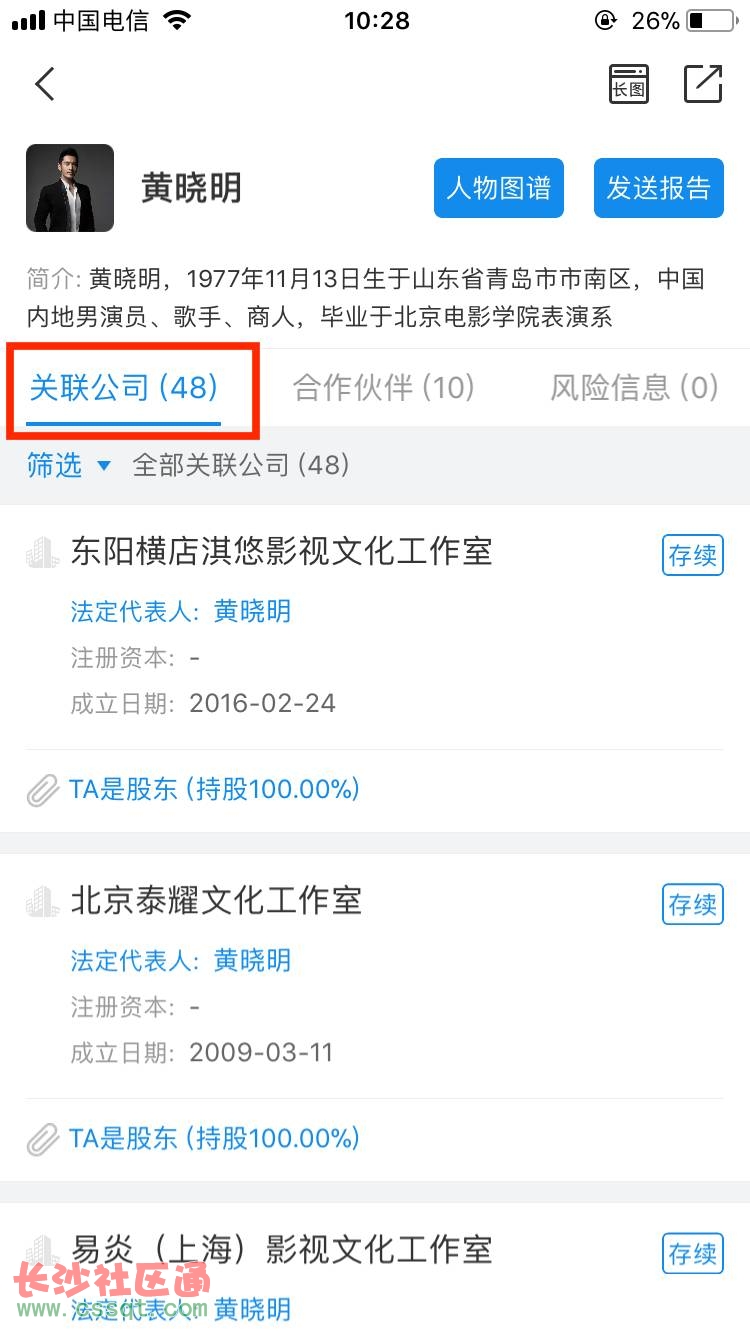Tap legal representative 黄晓明 under 东阳横店淇悠
The height and width of the screenshot is (1334, 750).
252,611
